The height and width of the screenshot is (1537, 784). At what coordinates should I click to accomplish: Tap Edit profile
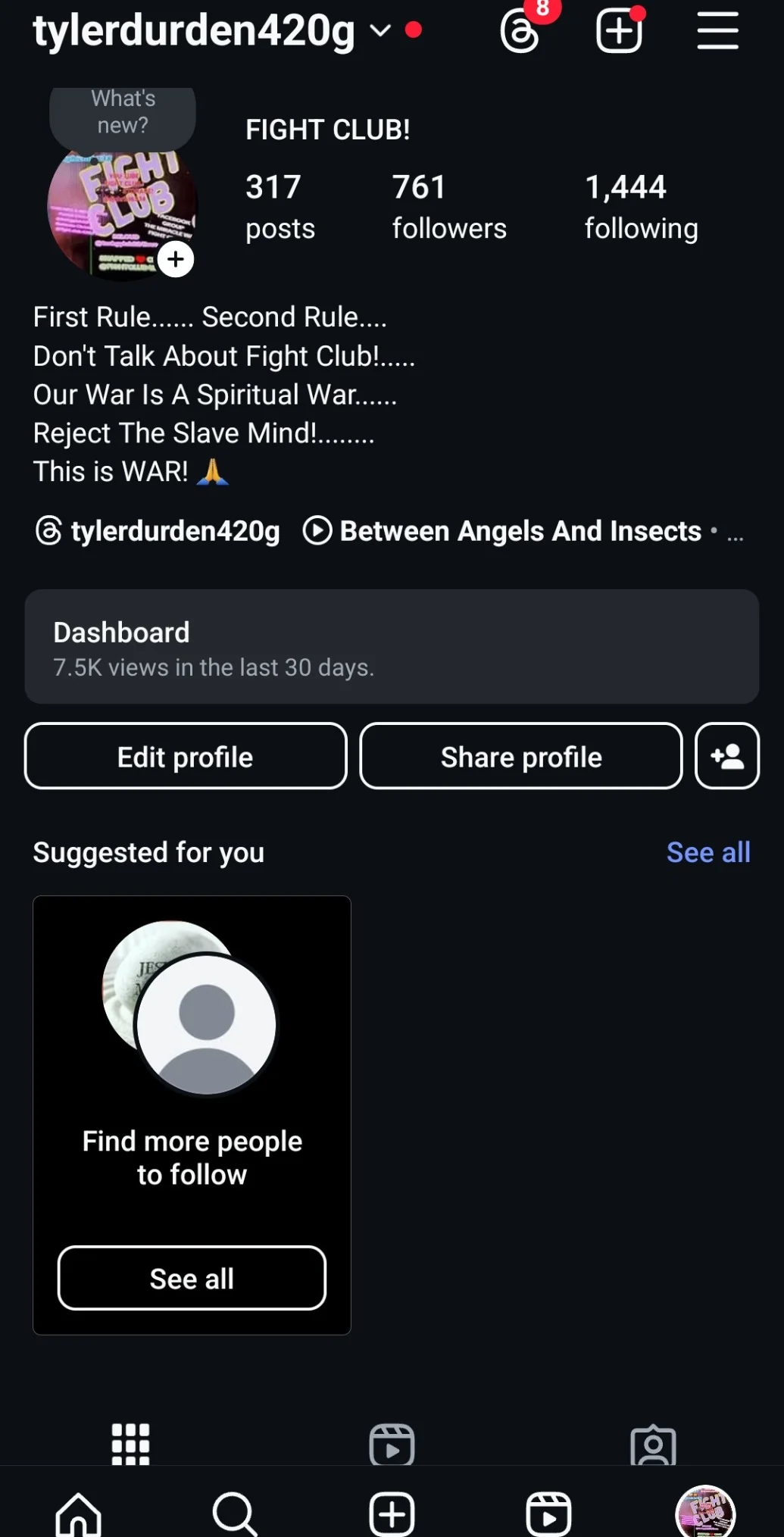click(186, 757)
